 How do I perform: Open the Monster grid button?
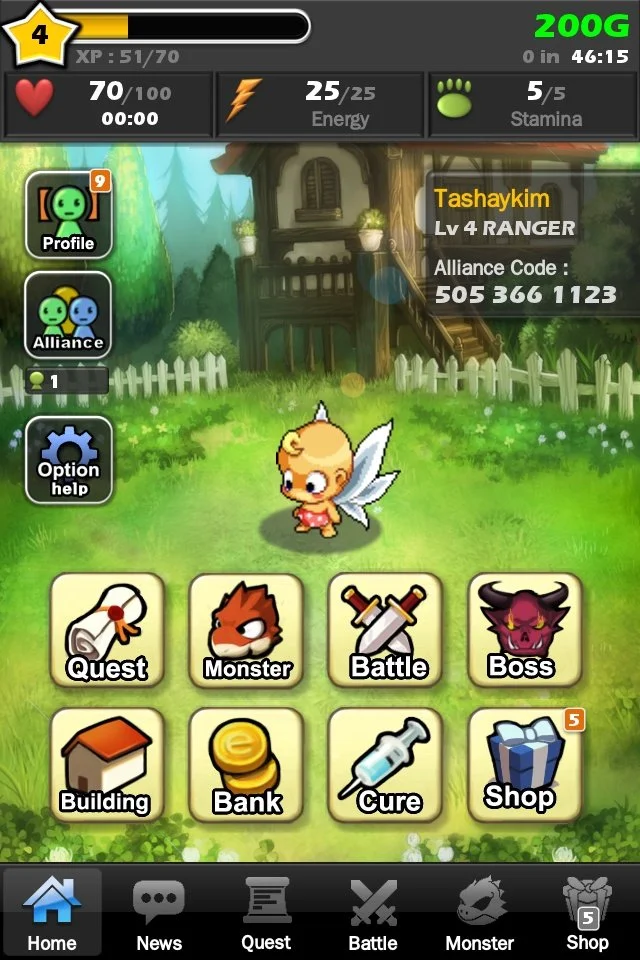coord(247,630)
